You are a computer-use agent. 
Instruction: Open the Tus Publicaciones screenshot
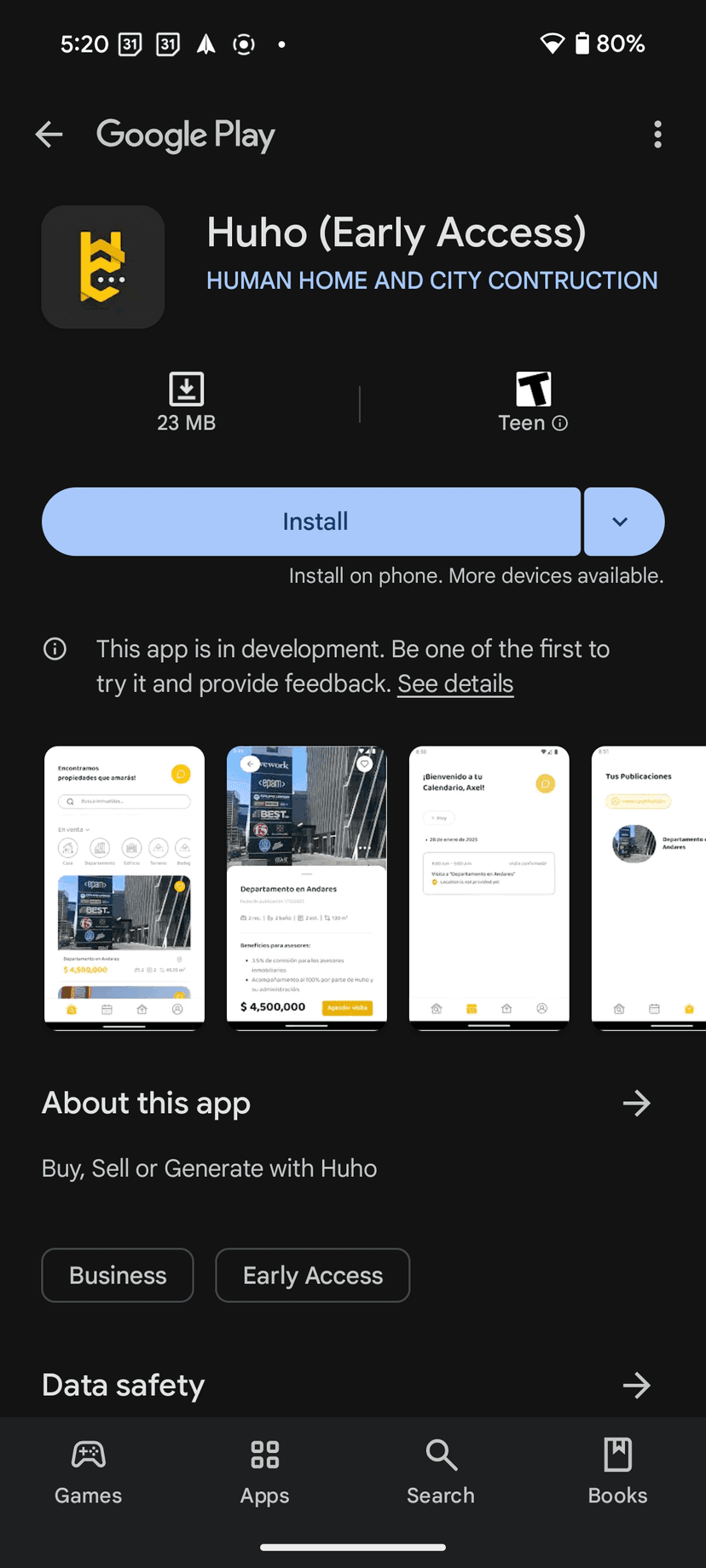pos(650,886)
